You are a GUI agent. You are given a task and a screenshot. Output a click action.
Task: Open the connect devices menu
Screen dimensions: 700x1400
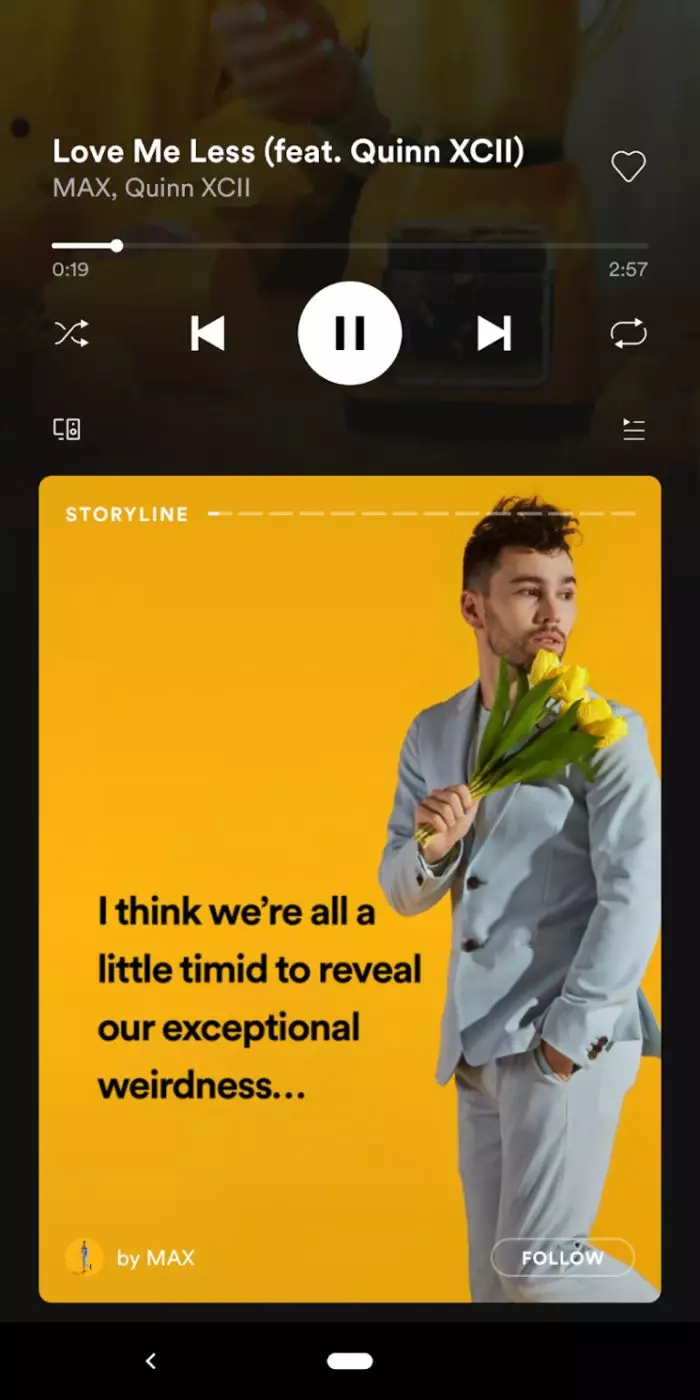67,430
